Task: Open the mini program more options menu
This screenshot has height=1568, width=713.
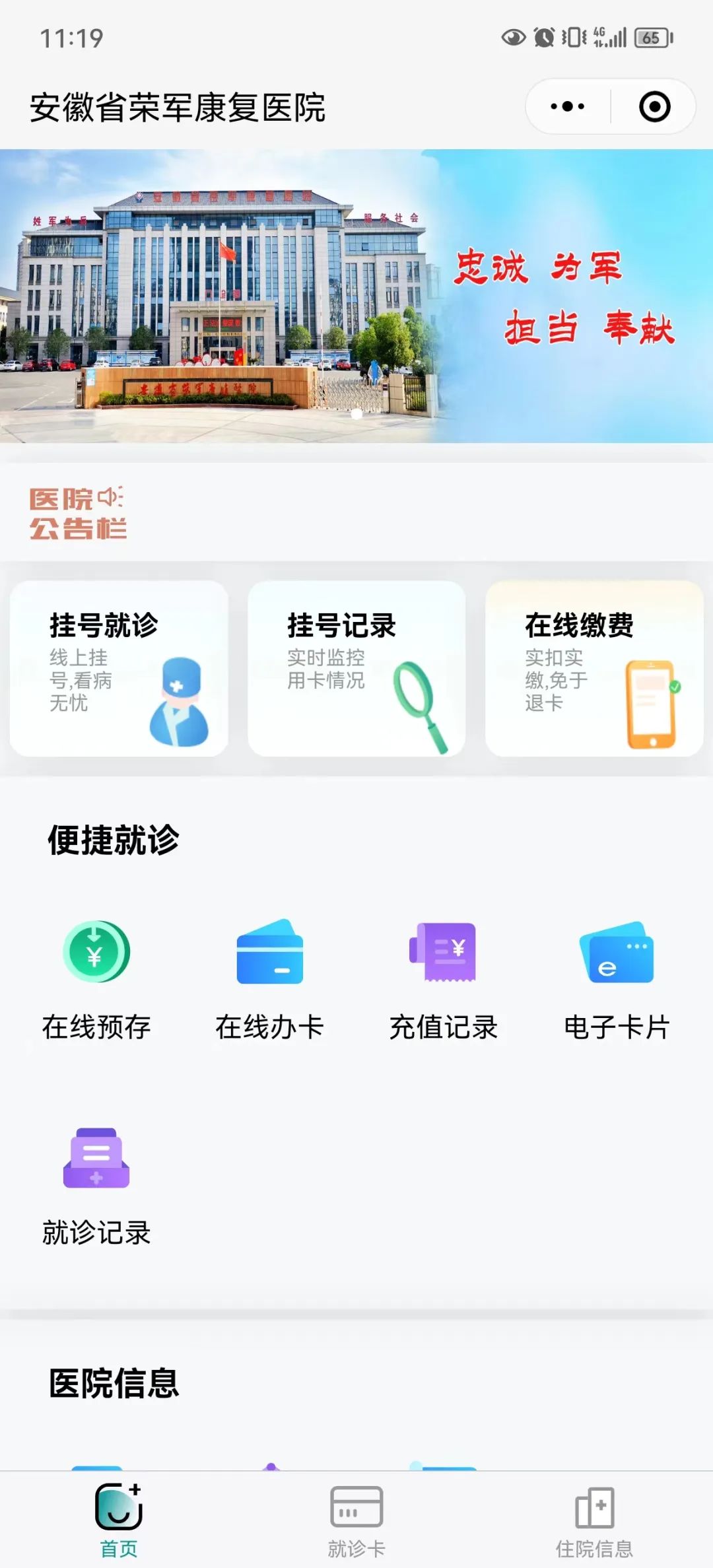Action: pos(567,106)
